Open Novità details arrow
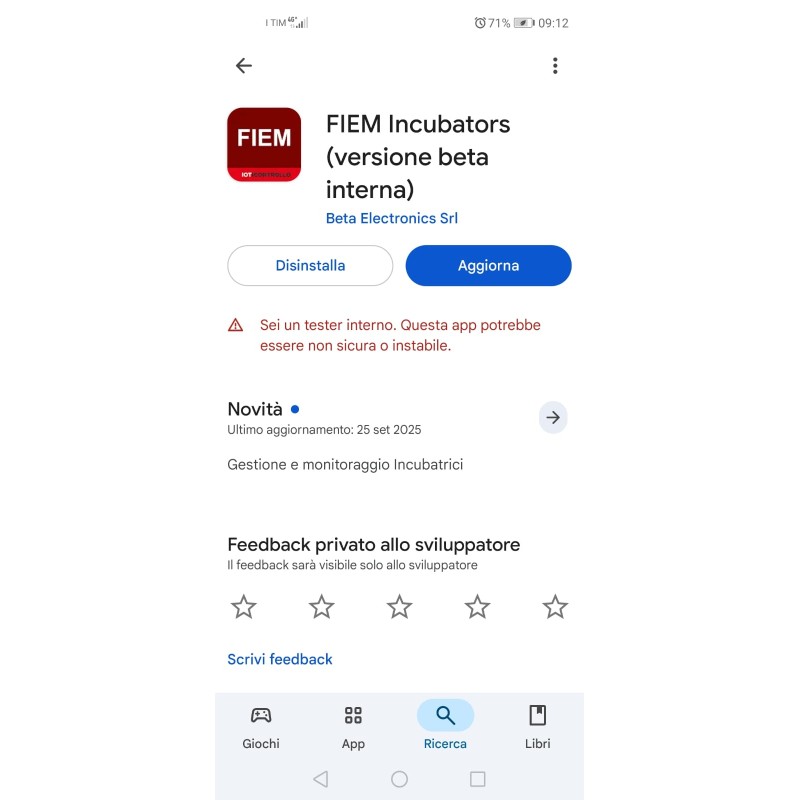The height and width of the screenshot is (800, 800). pos(553,417)
